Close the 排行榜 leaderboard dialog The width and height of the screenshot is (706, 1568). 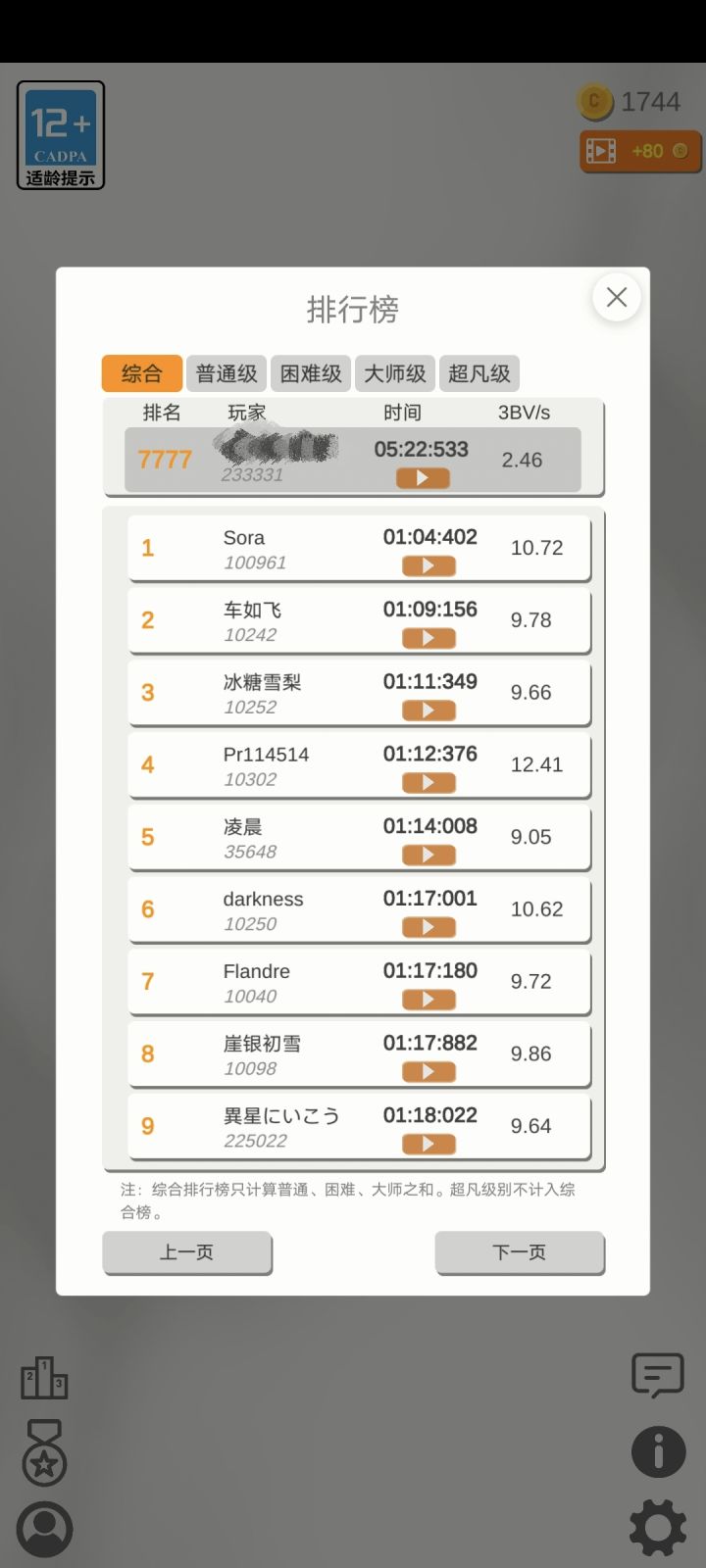(x=617, y=297)
